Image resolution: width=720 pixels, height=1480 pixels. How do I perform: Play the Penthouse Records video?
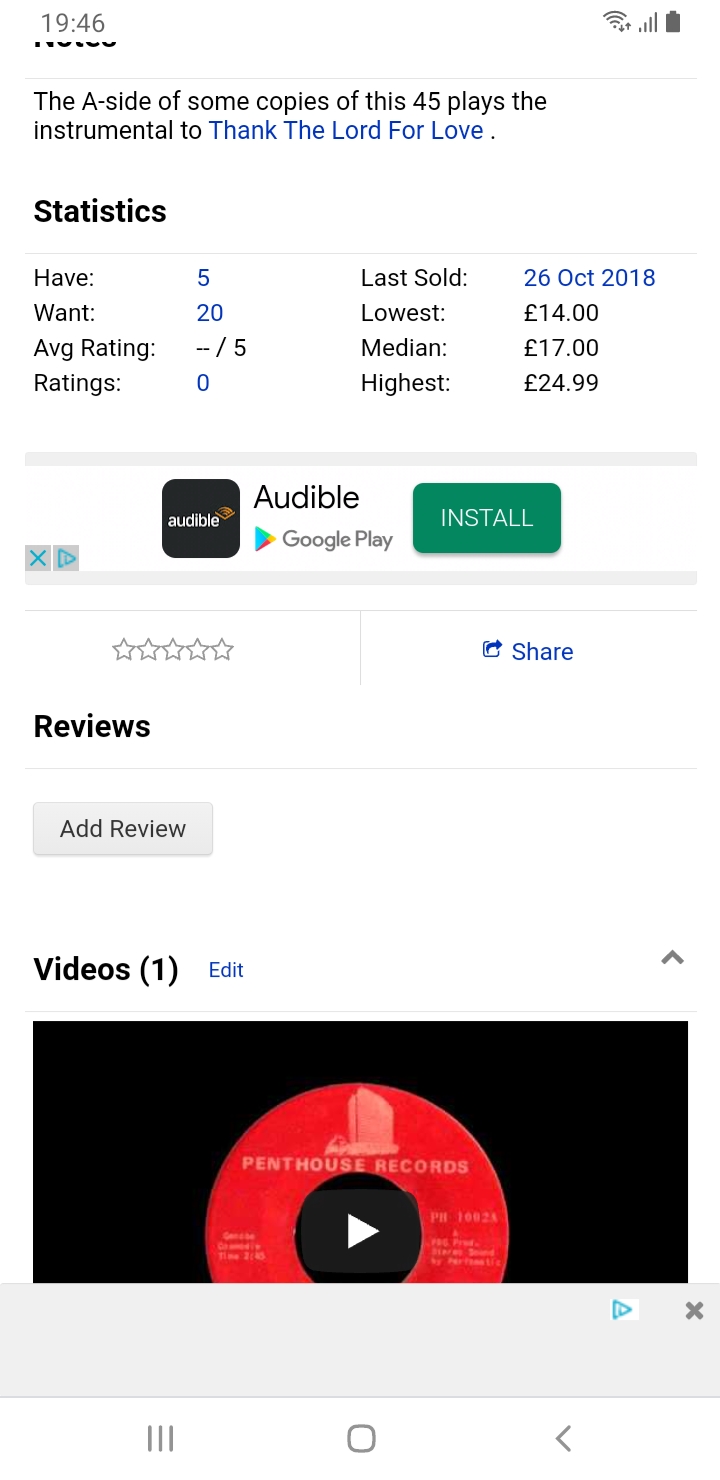362,1232
